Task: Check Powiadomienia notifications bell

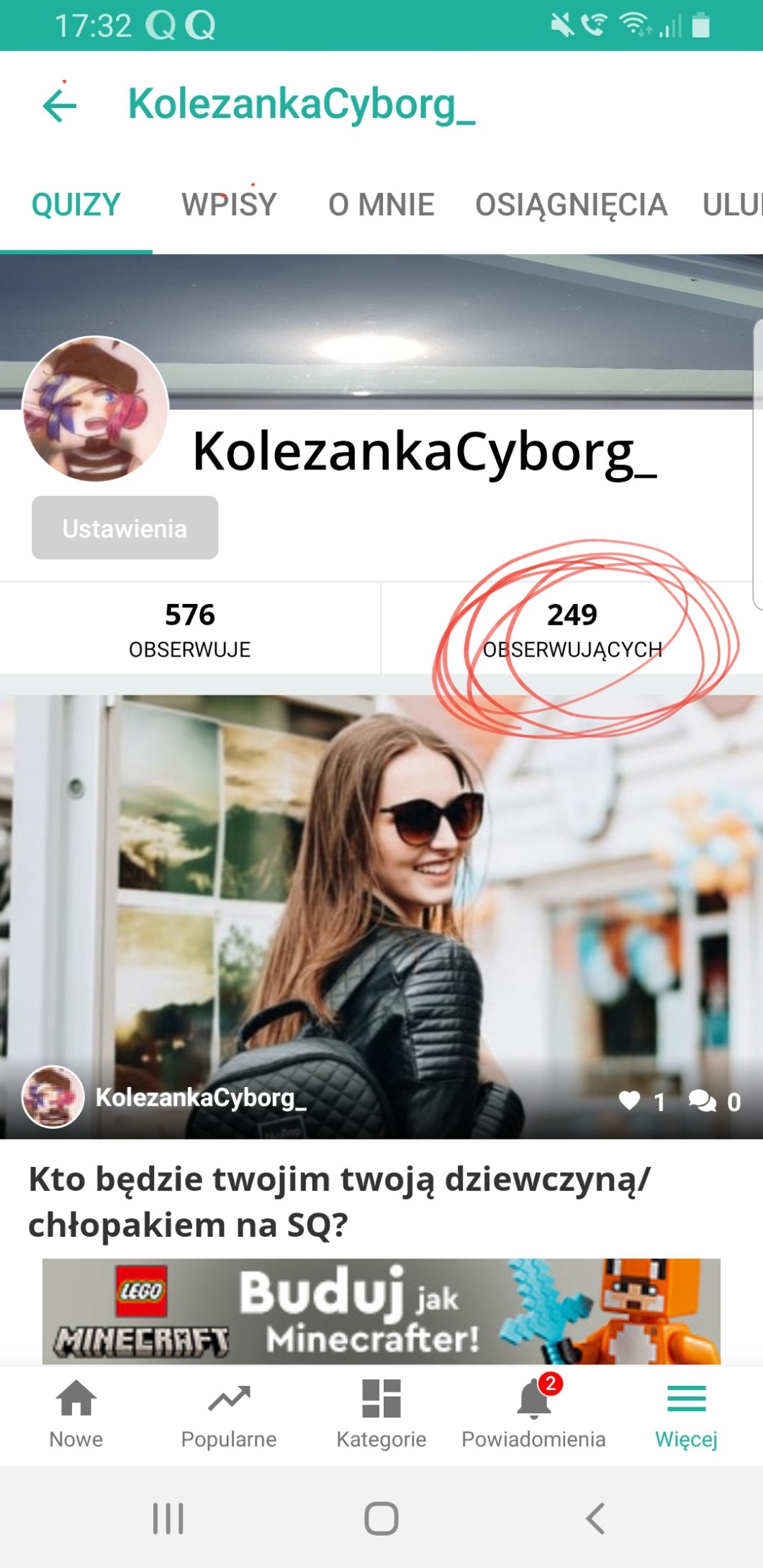Action: point(533,1414)
